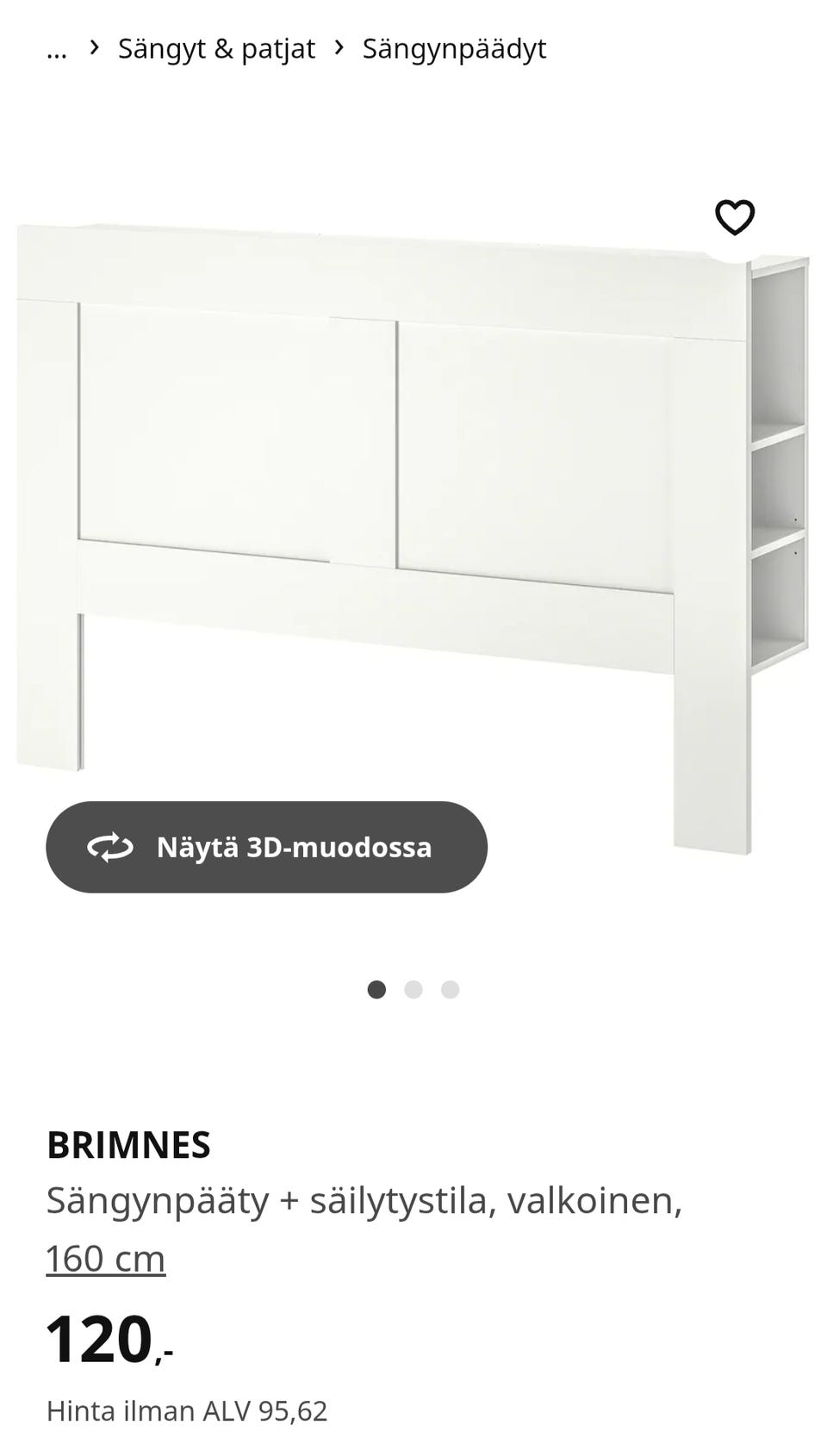
Task: Open Sängyt & patjat breadcrumb
Action: [216, 49]
